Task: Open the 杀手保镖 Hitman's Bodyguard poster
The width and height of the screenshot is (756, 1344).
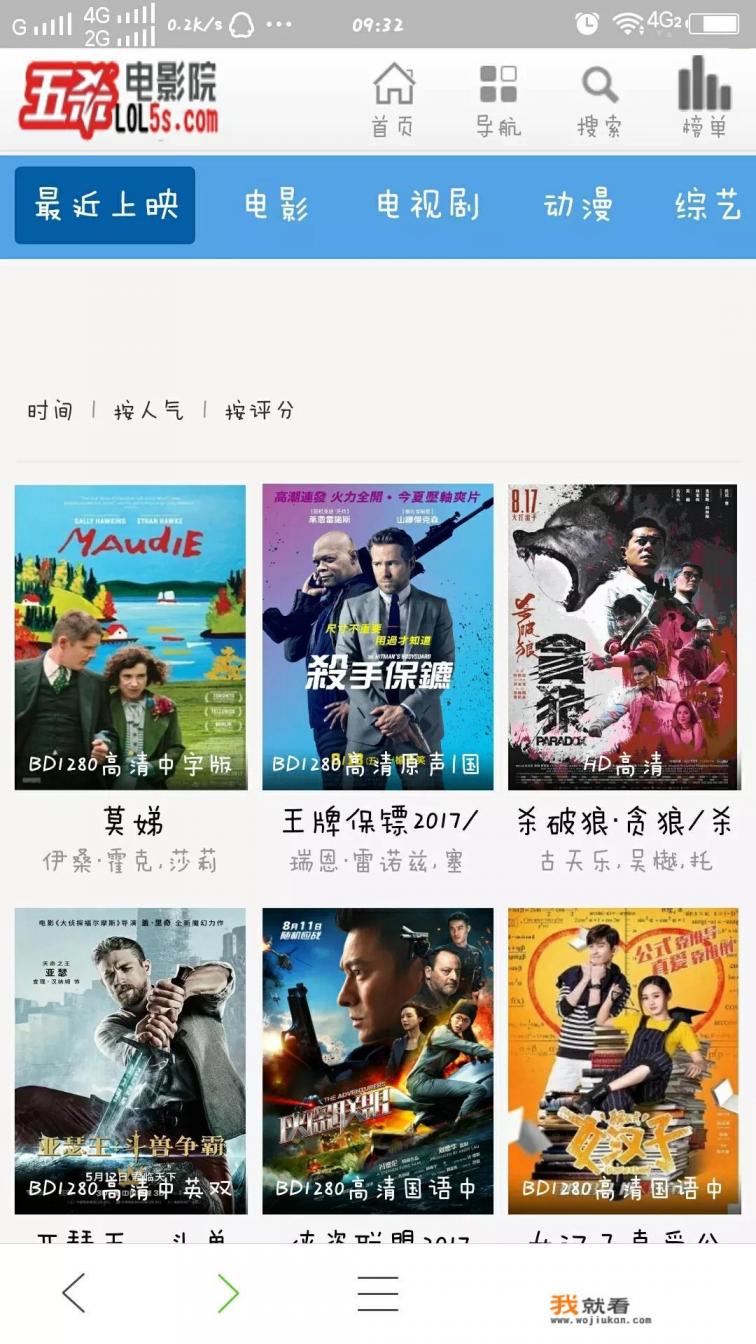Action: click(378, 636)
